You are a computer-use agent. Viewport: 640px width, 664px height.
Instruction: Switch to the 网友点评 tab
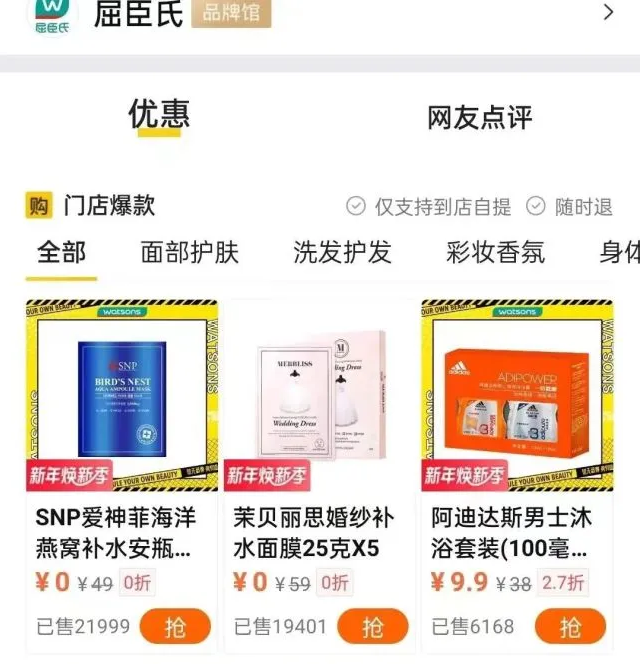tap(479, 117)
